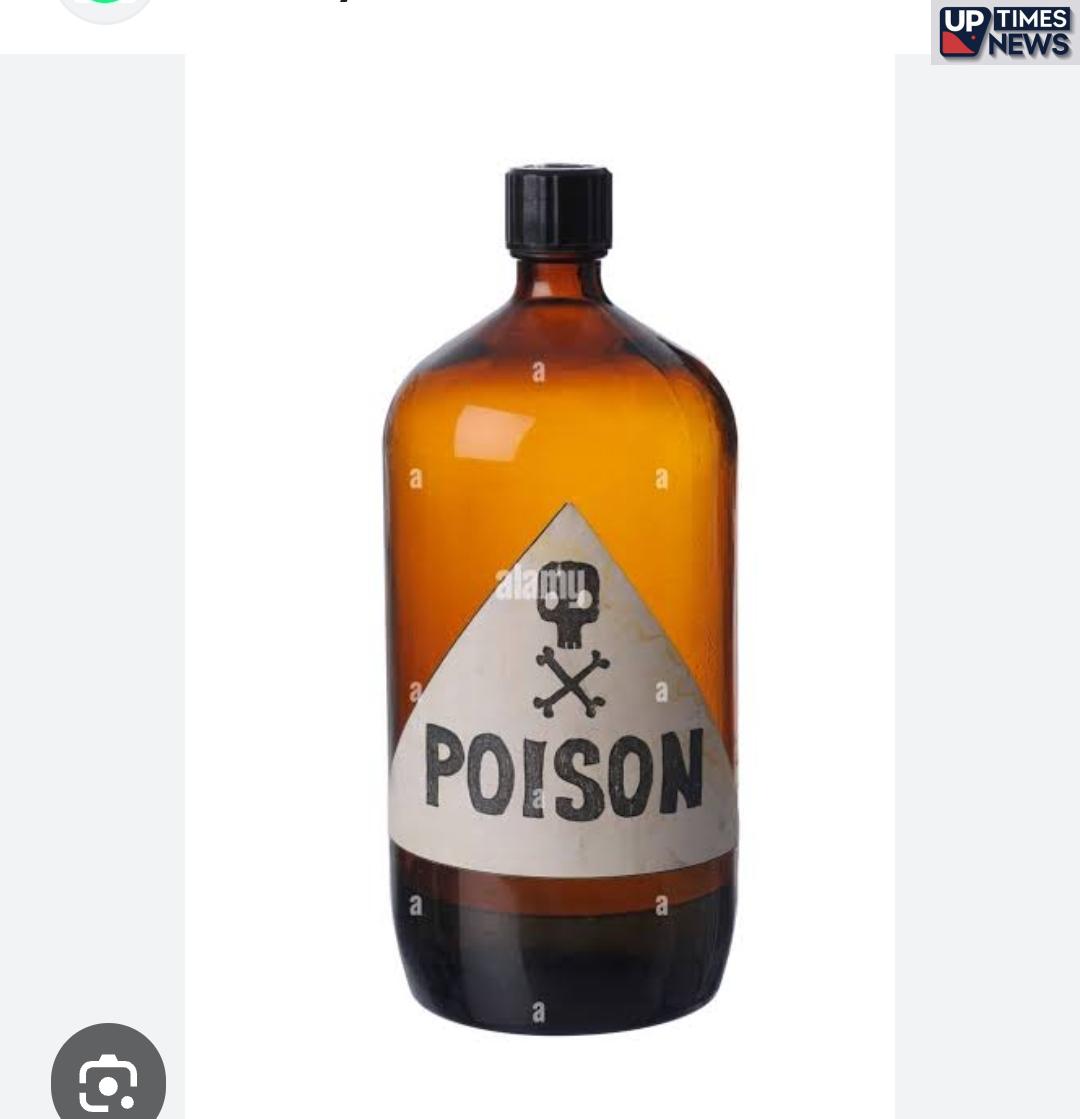Search this image with Google Lens
1080x1119 pixels.
[108, 1080]
